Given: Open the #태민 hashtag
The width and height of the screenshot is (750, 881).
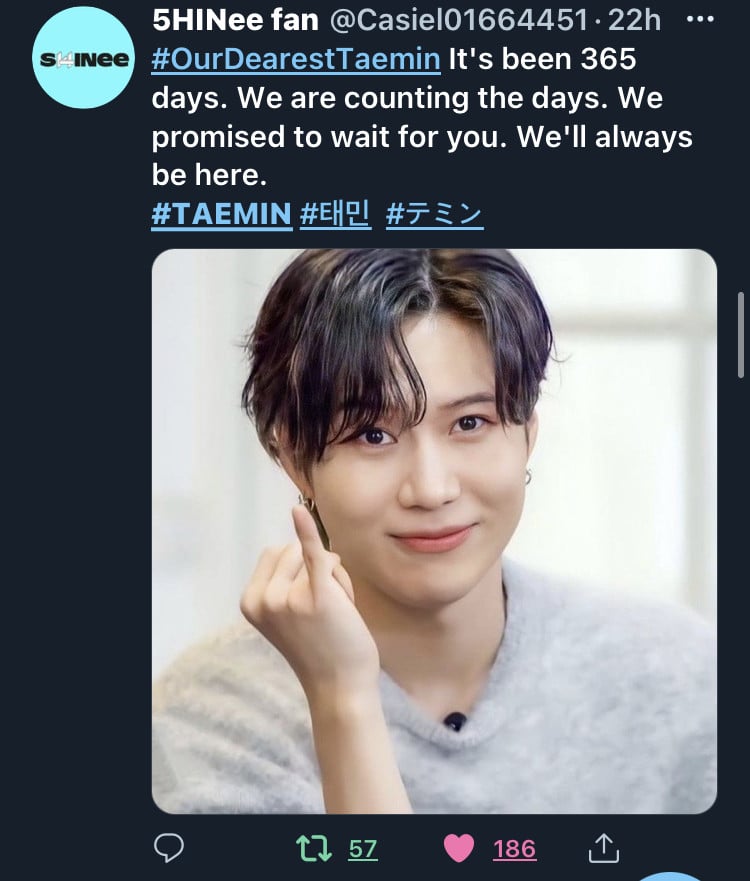Looking at the screenshot, I should point(335,213).
